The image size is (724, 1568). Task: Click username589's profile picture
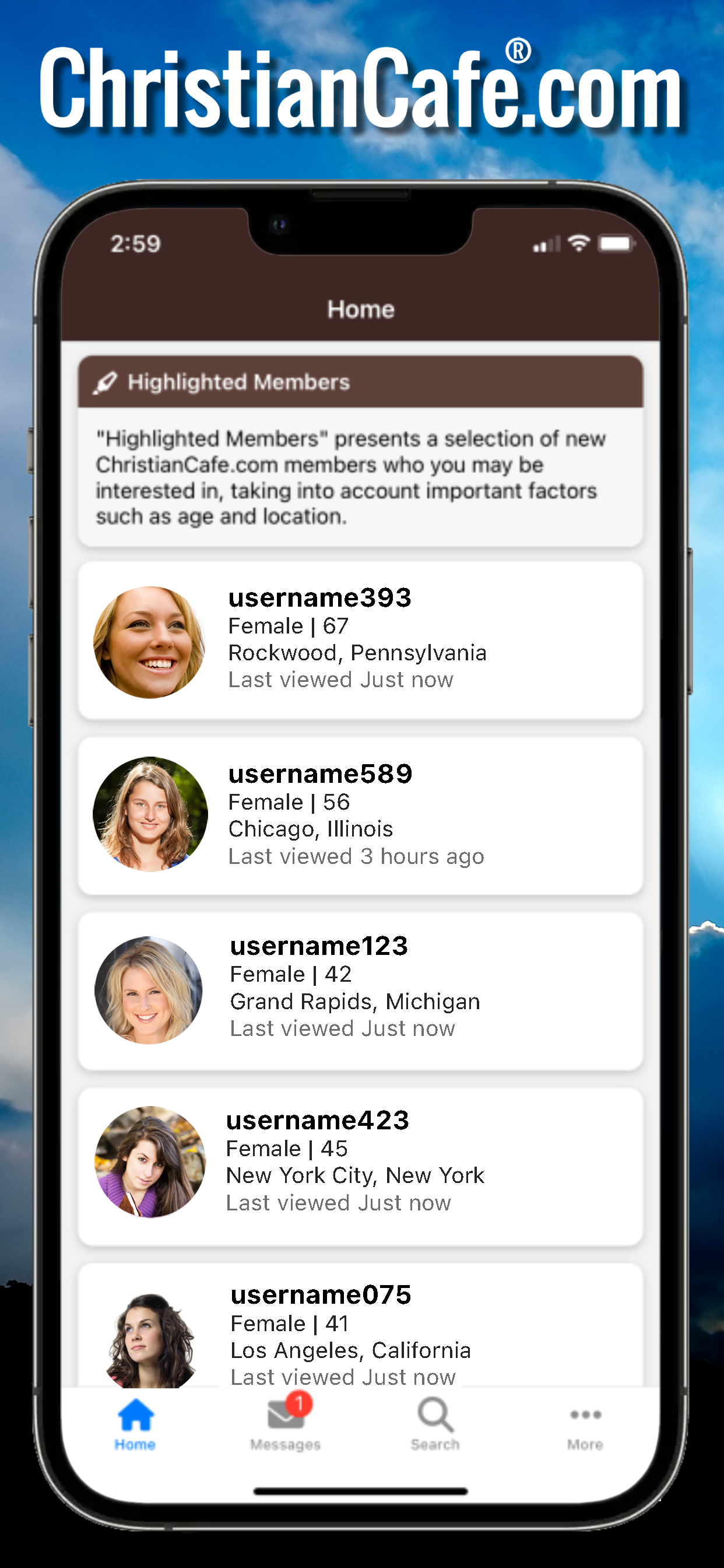pos(150,815)
